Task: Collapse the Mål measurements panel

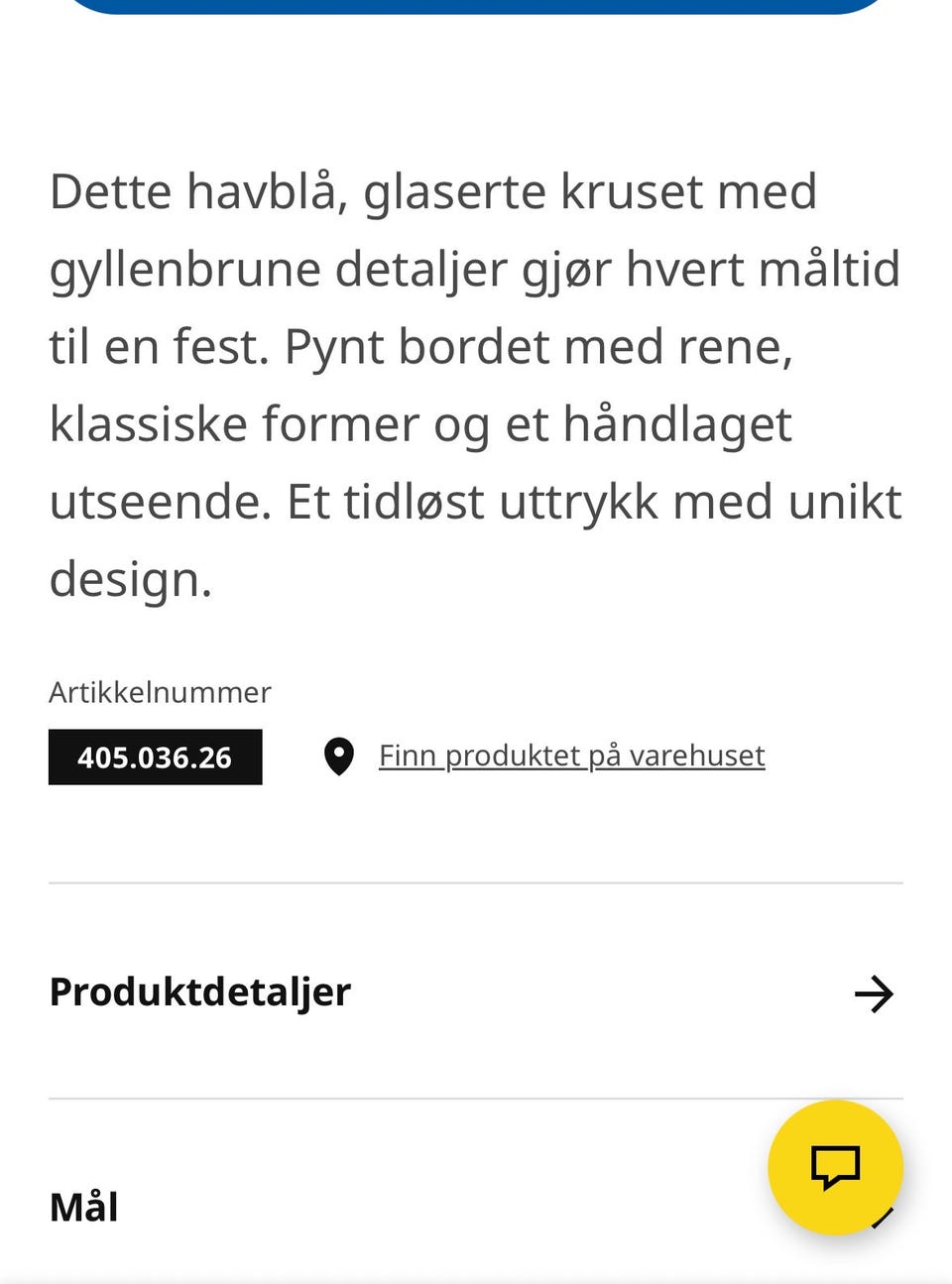Action: click(x=83, y=1207)
